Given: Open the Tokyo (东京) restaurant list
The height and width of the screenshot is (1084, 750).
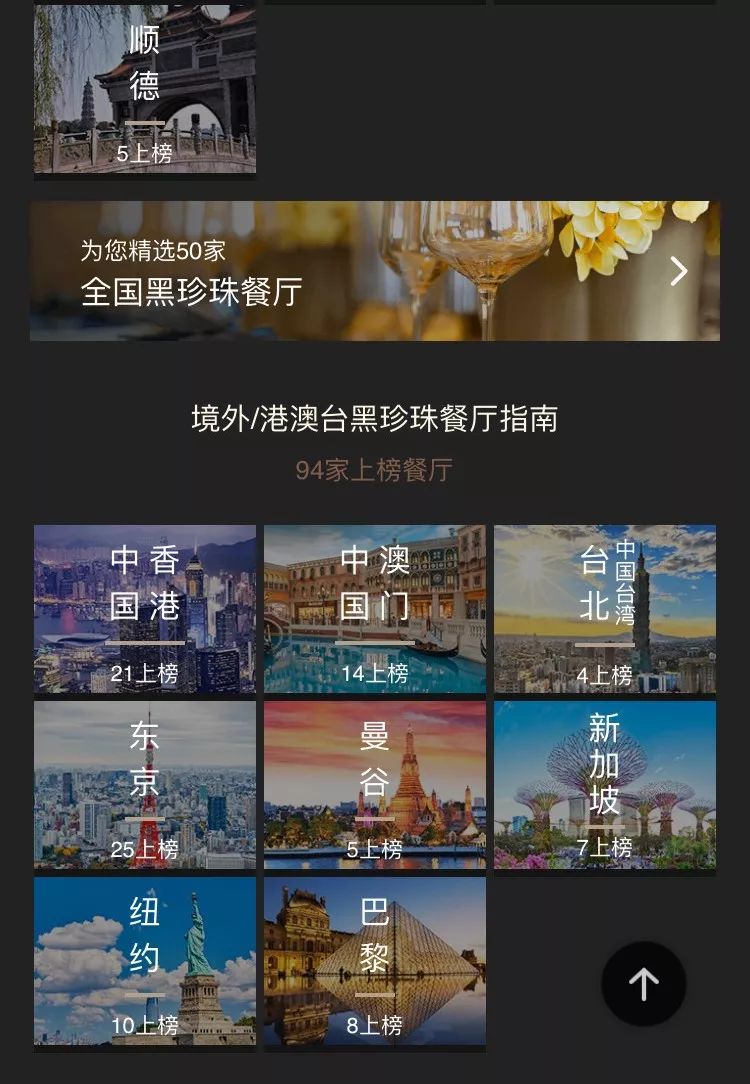Looking at the screenshot, I should [144, 785].
